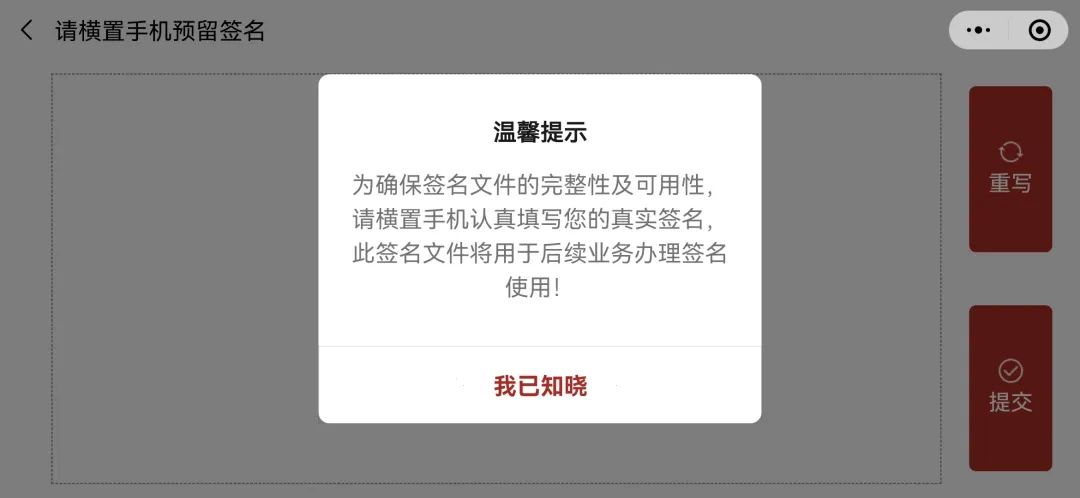Open the mini program more options menu
Screen dimensions: 1080x498
(x=977, y=31)
